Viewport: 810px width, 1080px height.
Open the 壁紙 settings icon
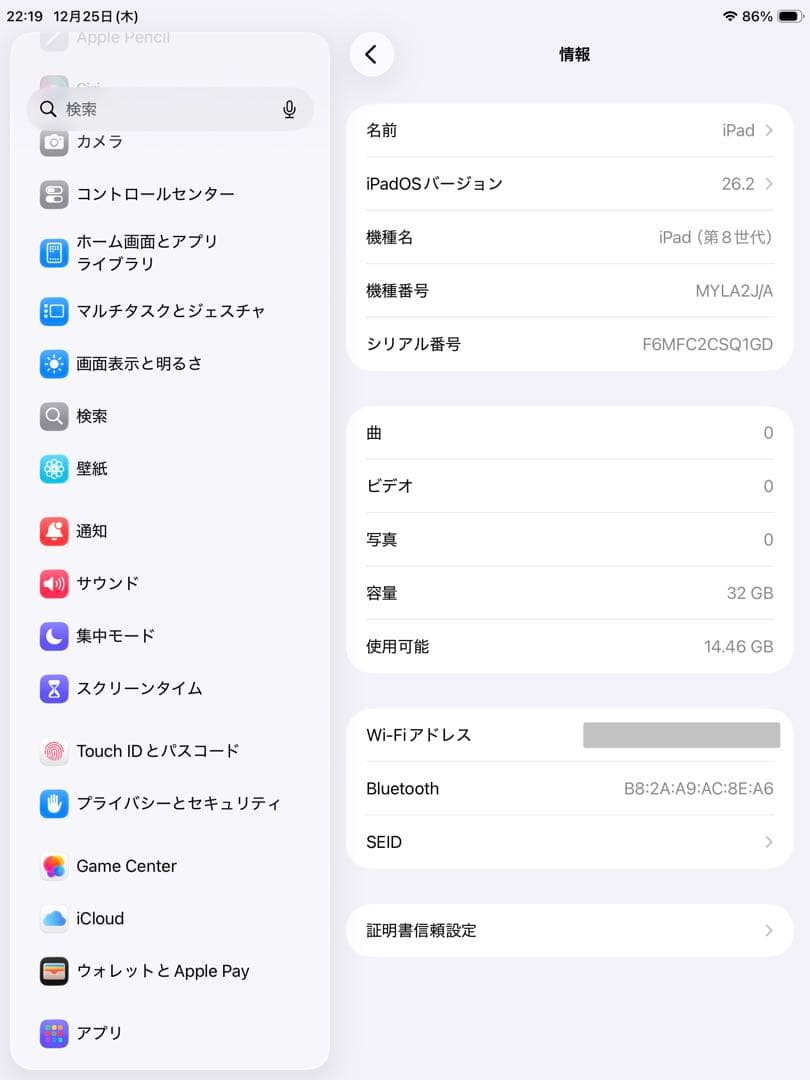53,469
